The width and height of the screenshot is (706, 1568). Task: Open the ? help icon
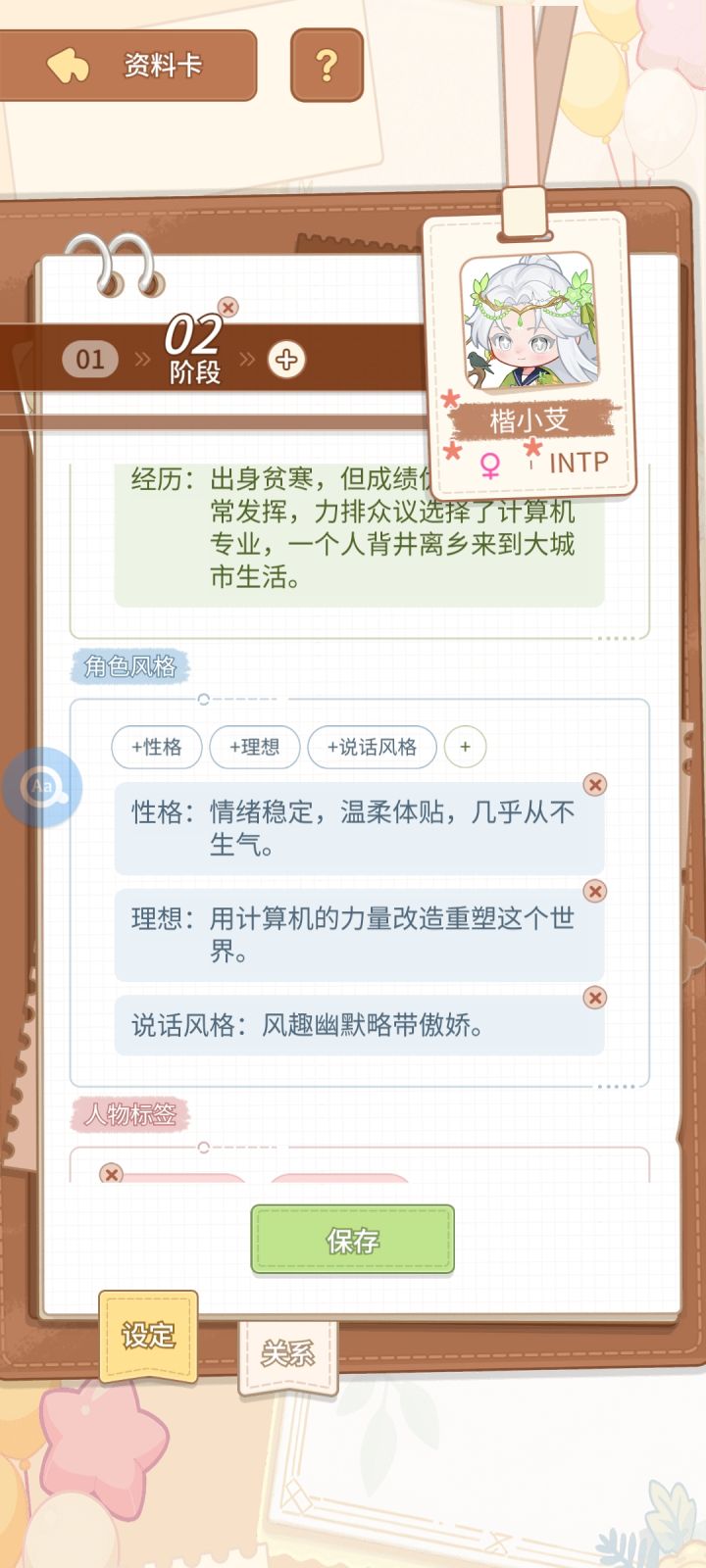325,66
